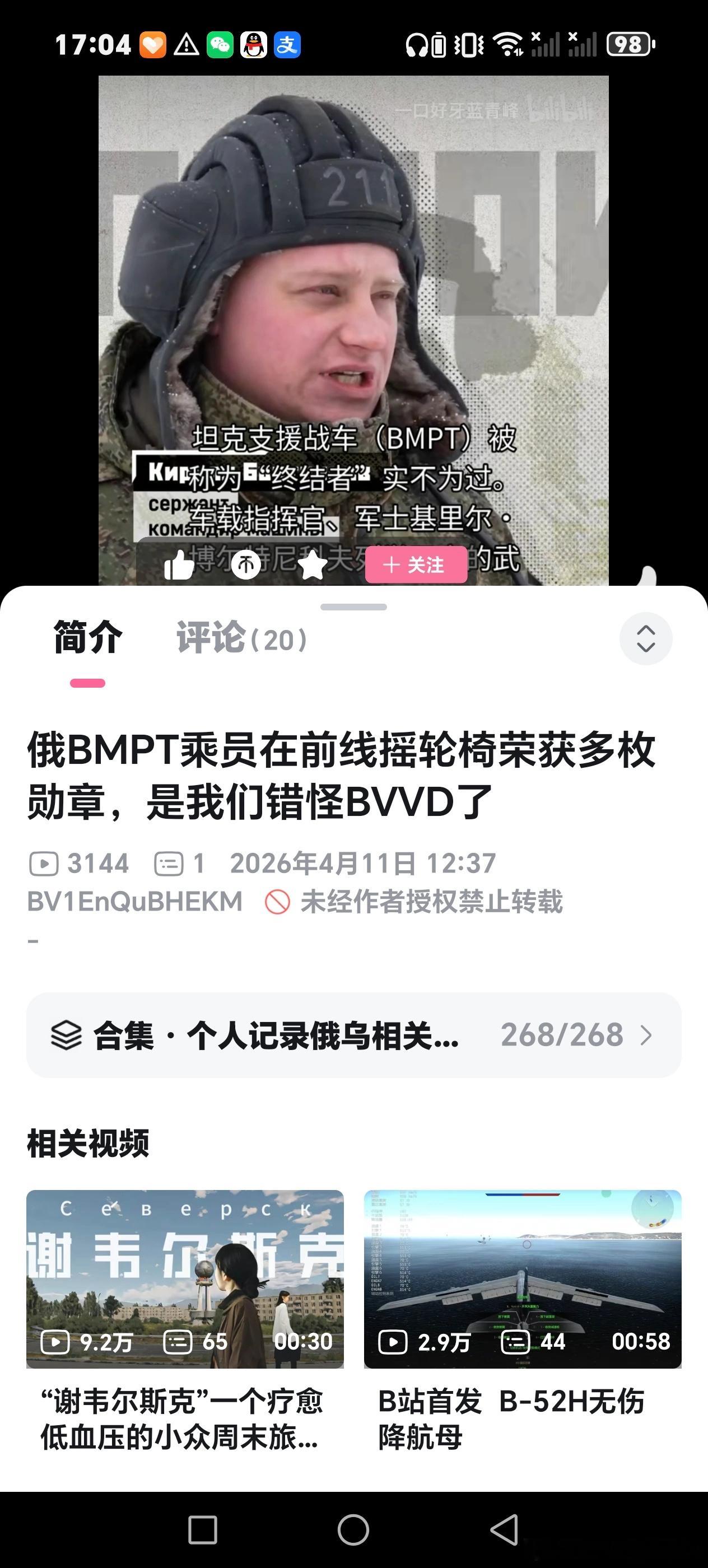Screen dimensions: 708x1568
Task: Give the video a thumbs up
Action: click(x=181, y=565)
